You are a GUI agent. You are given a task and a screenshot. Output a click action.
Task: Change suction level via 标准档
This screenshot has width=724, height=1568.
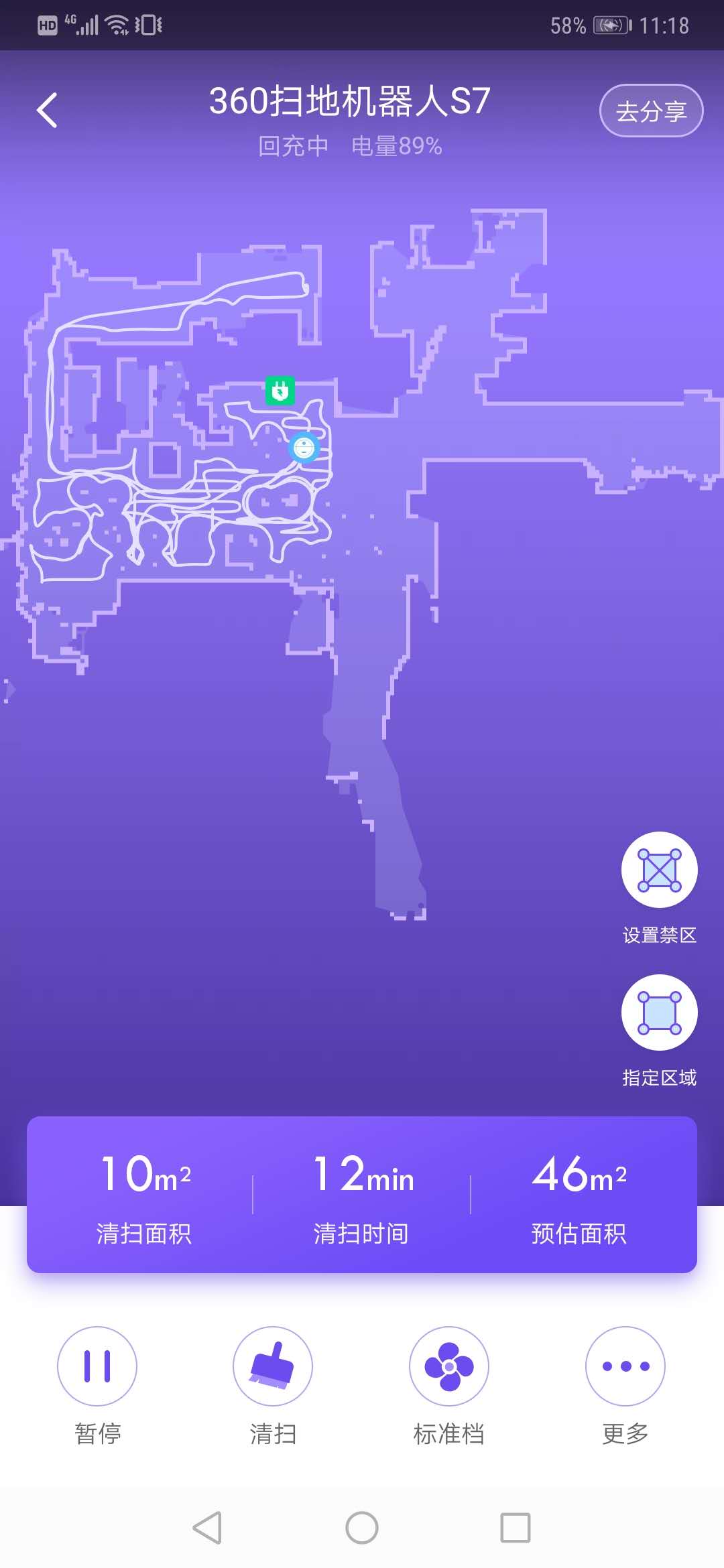[x=448, y=1366]
